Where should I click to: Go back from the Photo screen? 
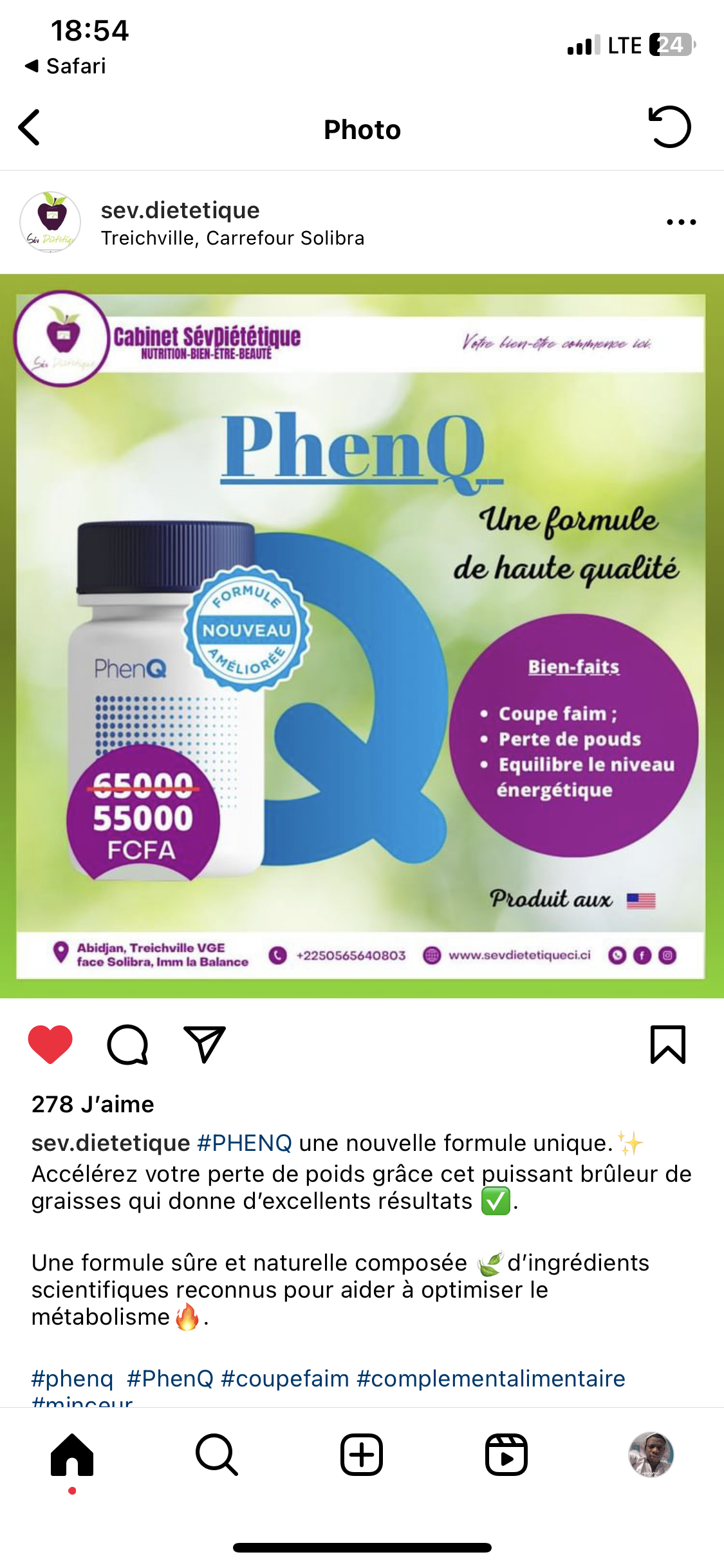pyautogui.click(x=30, y=127)
